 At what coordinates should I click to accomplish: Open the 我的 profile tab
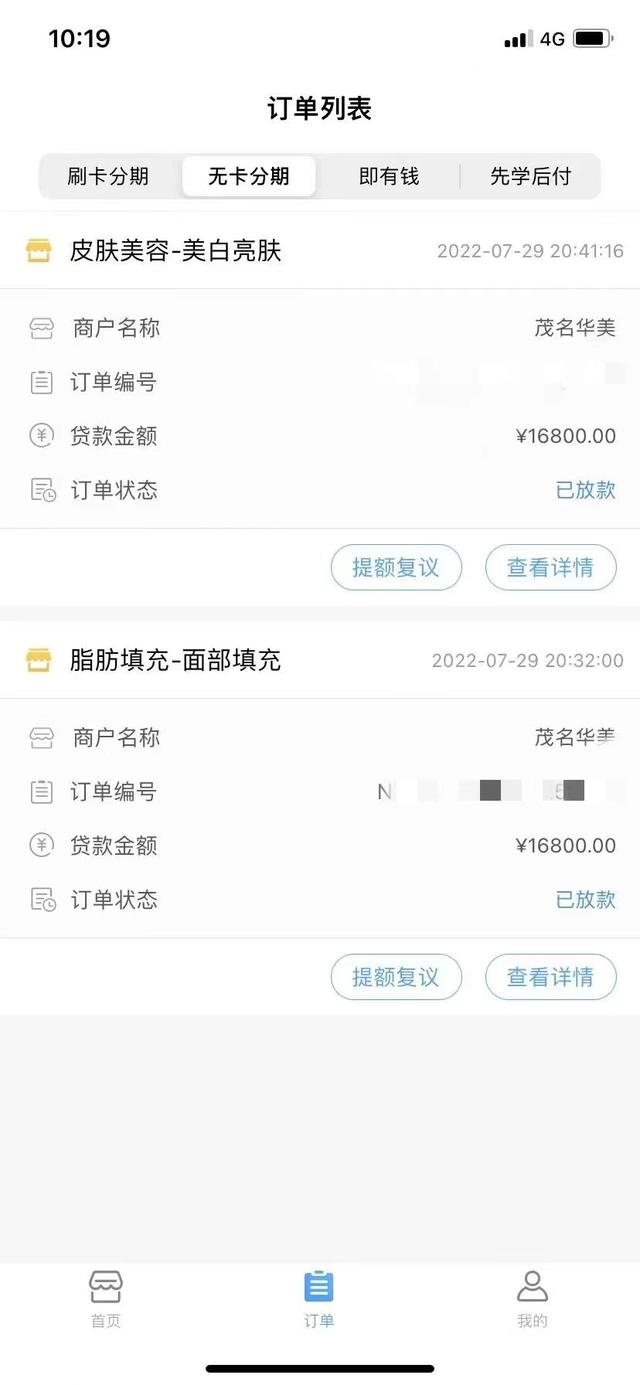[532, 1299]
